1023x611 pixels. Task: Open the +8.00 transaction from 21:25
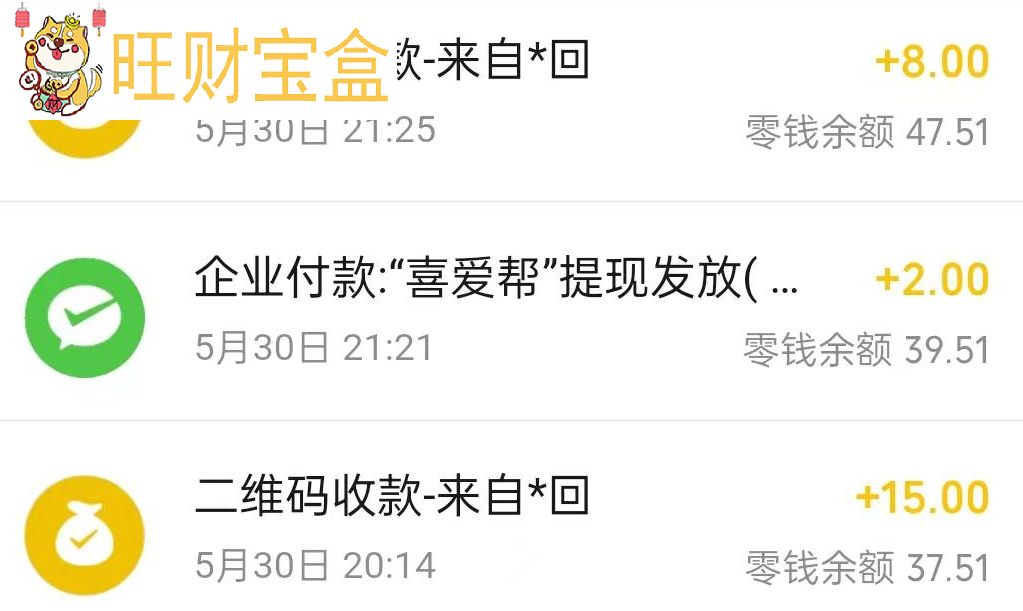[600, 96]
